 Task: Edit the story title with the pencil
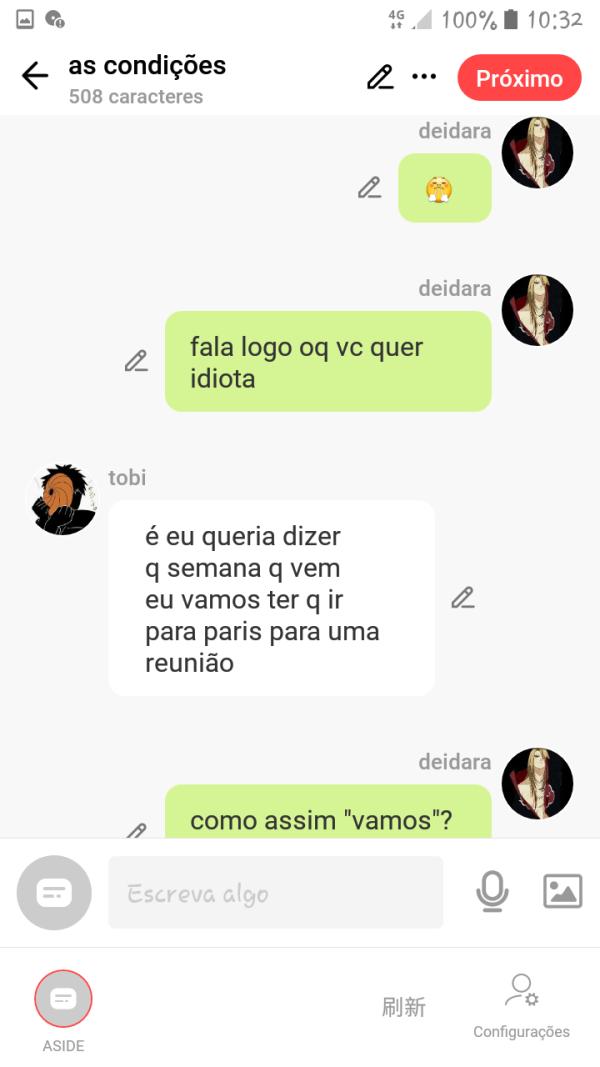(380, 77)
